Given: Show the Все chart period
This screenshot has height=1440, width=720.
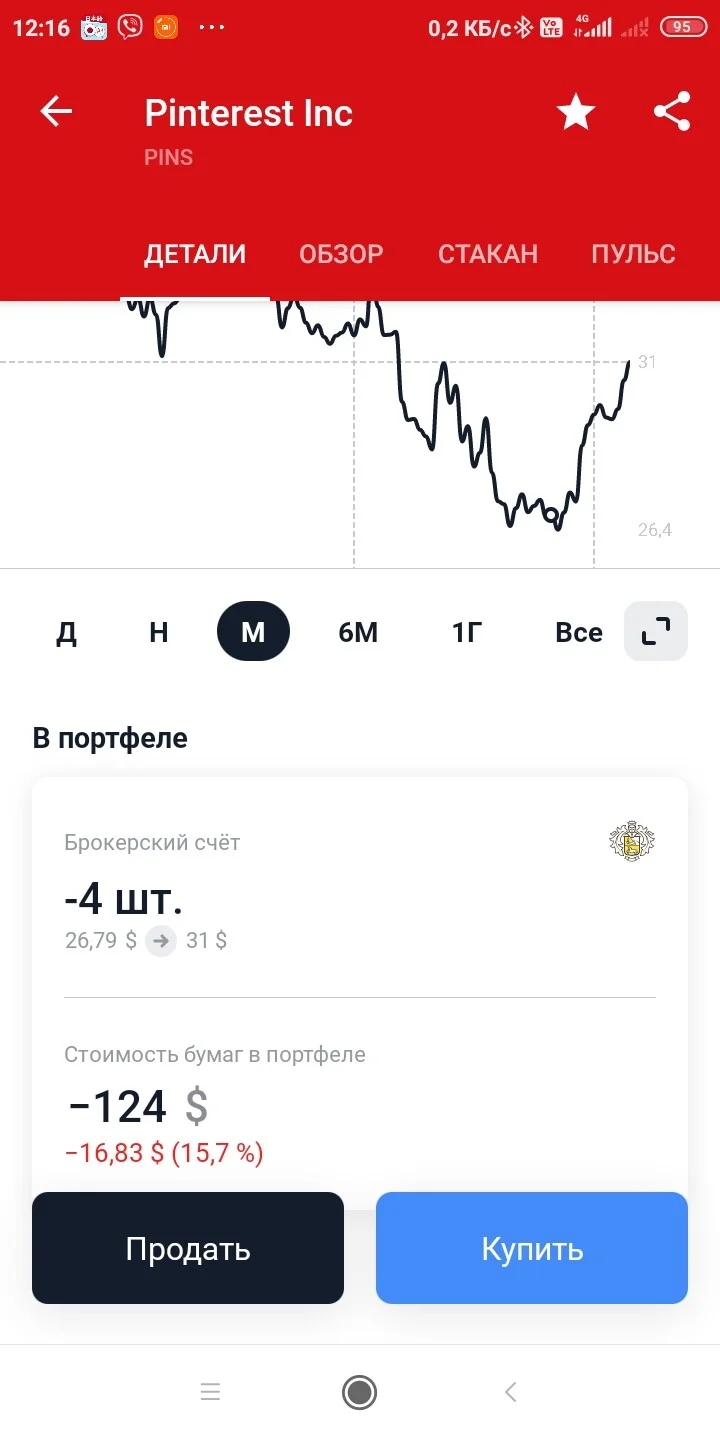Looking at the screenshot, I should (579, 632).
